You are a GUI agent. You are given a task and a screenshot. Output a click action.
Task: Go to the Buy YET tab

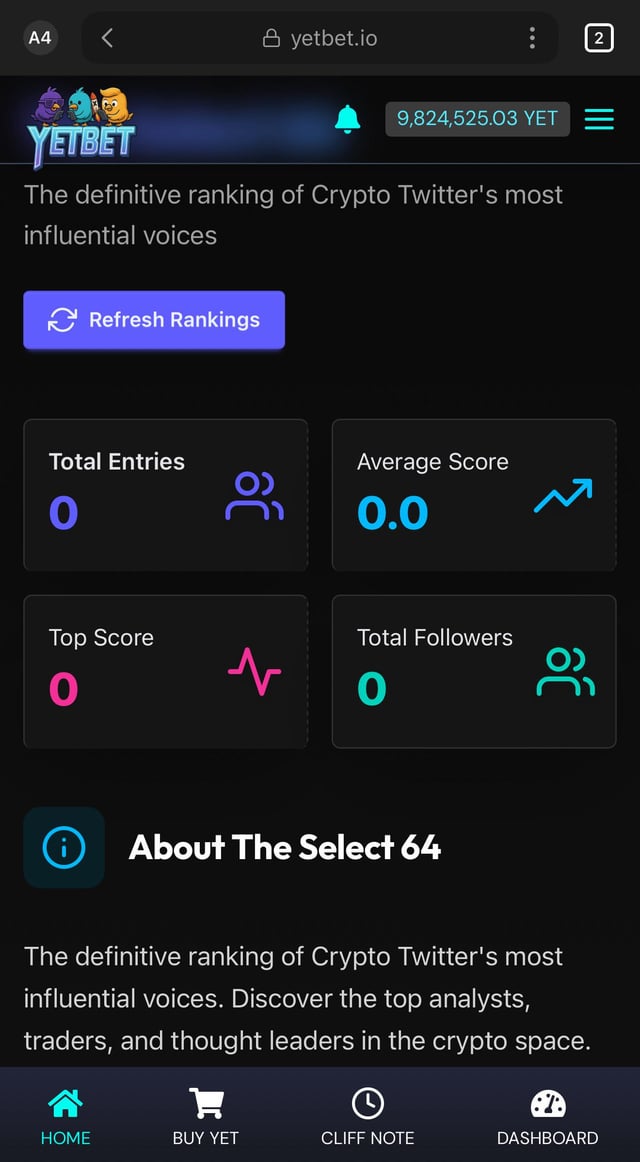[x=206, y=1117]
